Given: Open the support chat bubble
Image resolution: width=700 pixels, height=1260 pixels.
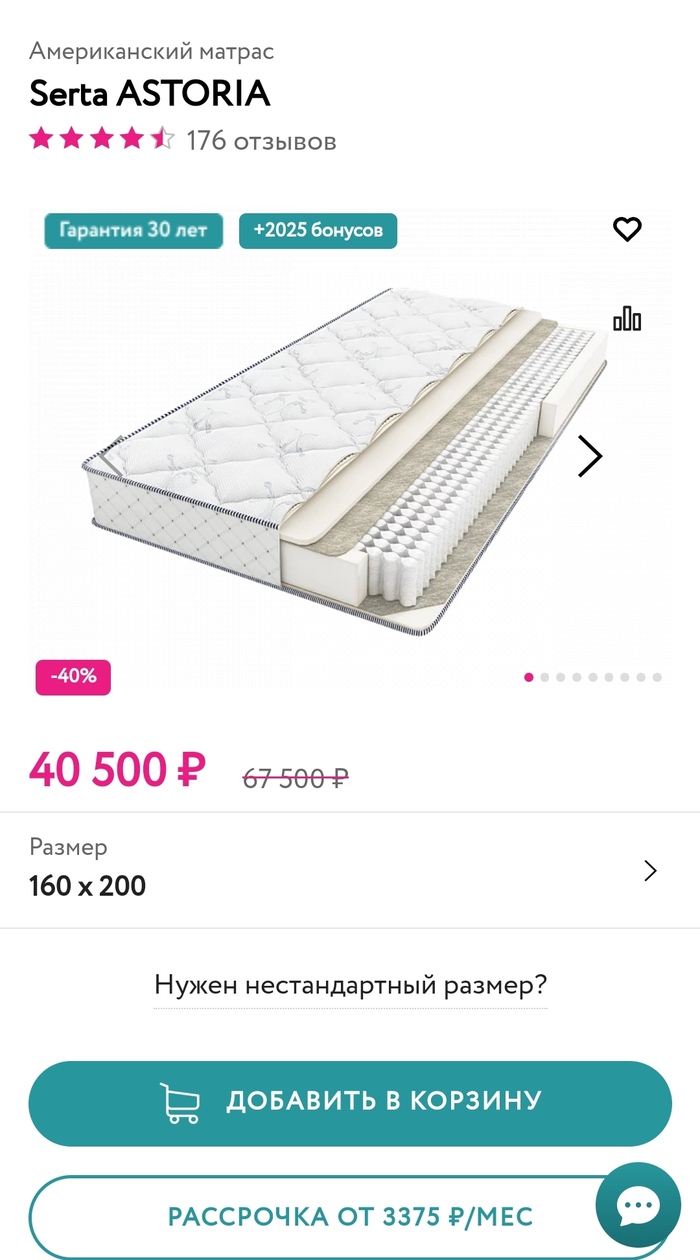Looking at the screenshot, I should coord(637,1205).
